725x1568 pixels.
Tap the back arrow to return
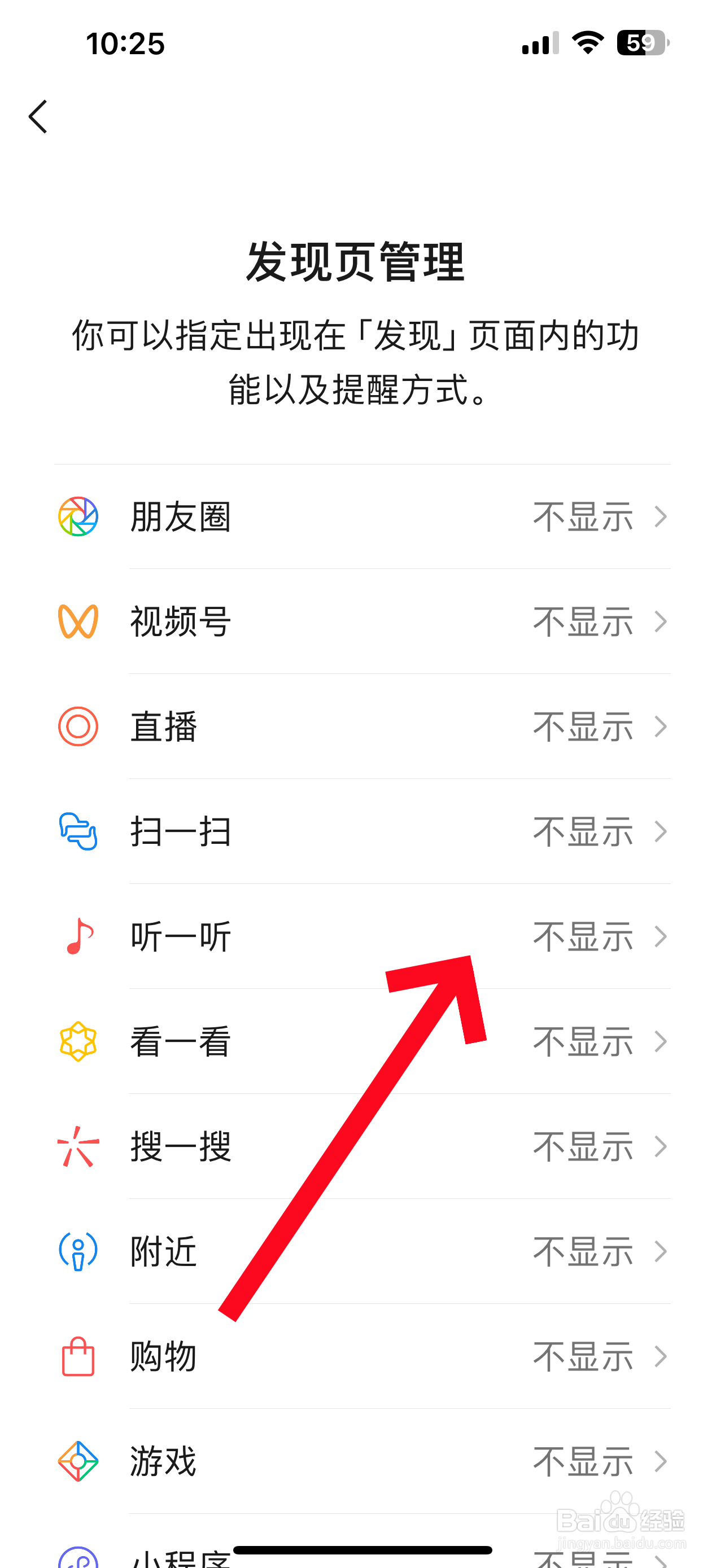pos(38,116)
